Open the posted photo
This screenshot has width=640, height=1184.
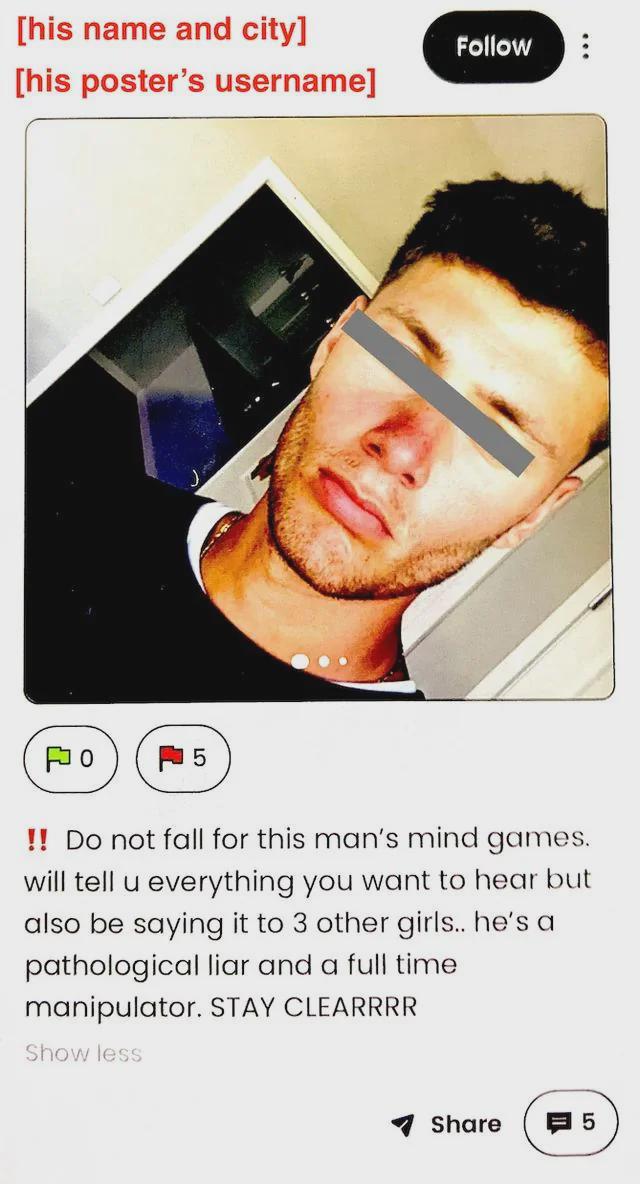pos(318,408)
